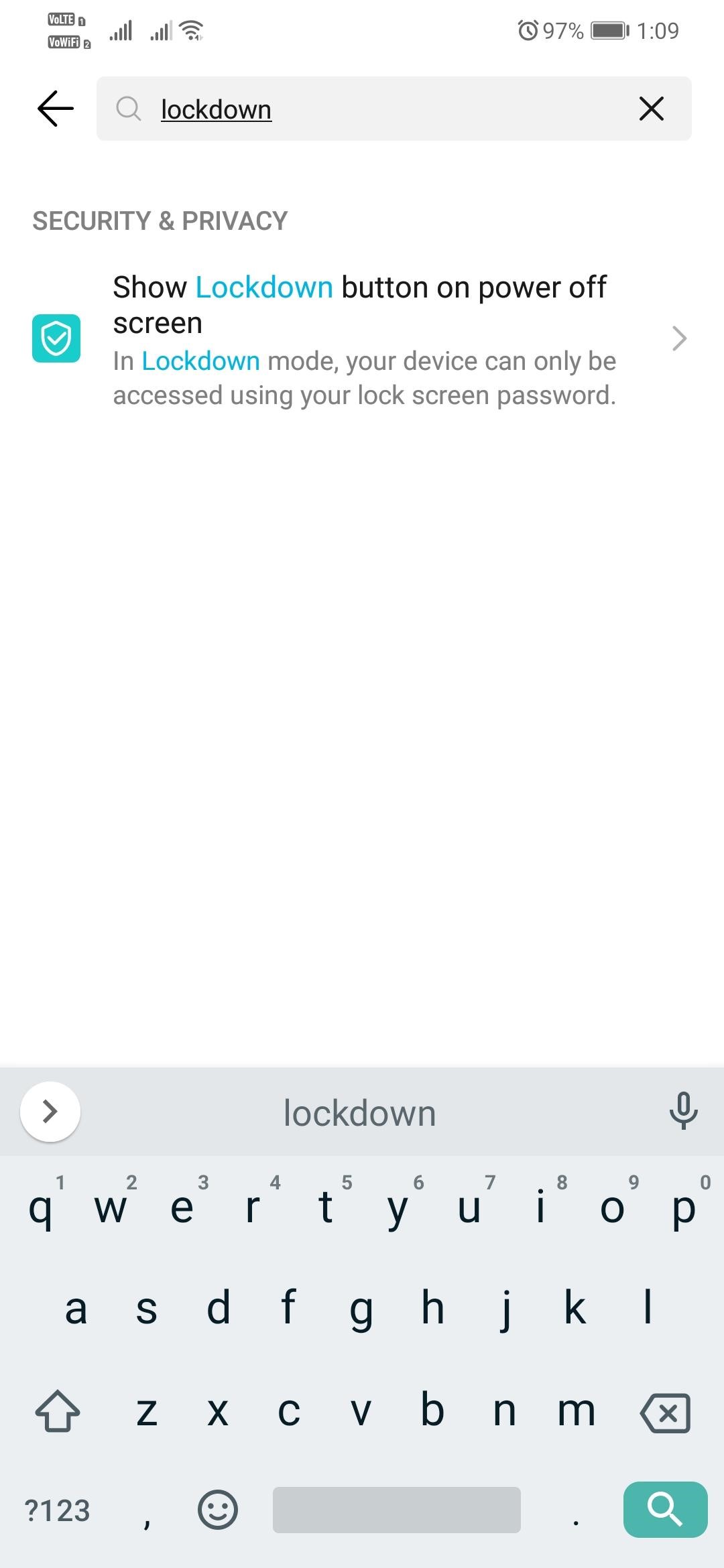Tap the shift key
Viewport: 724px width, 1568px height.
coord(58,1411)
